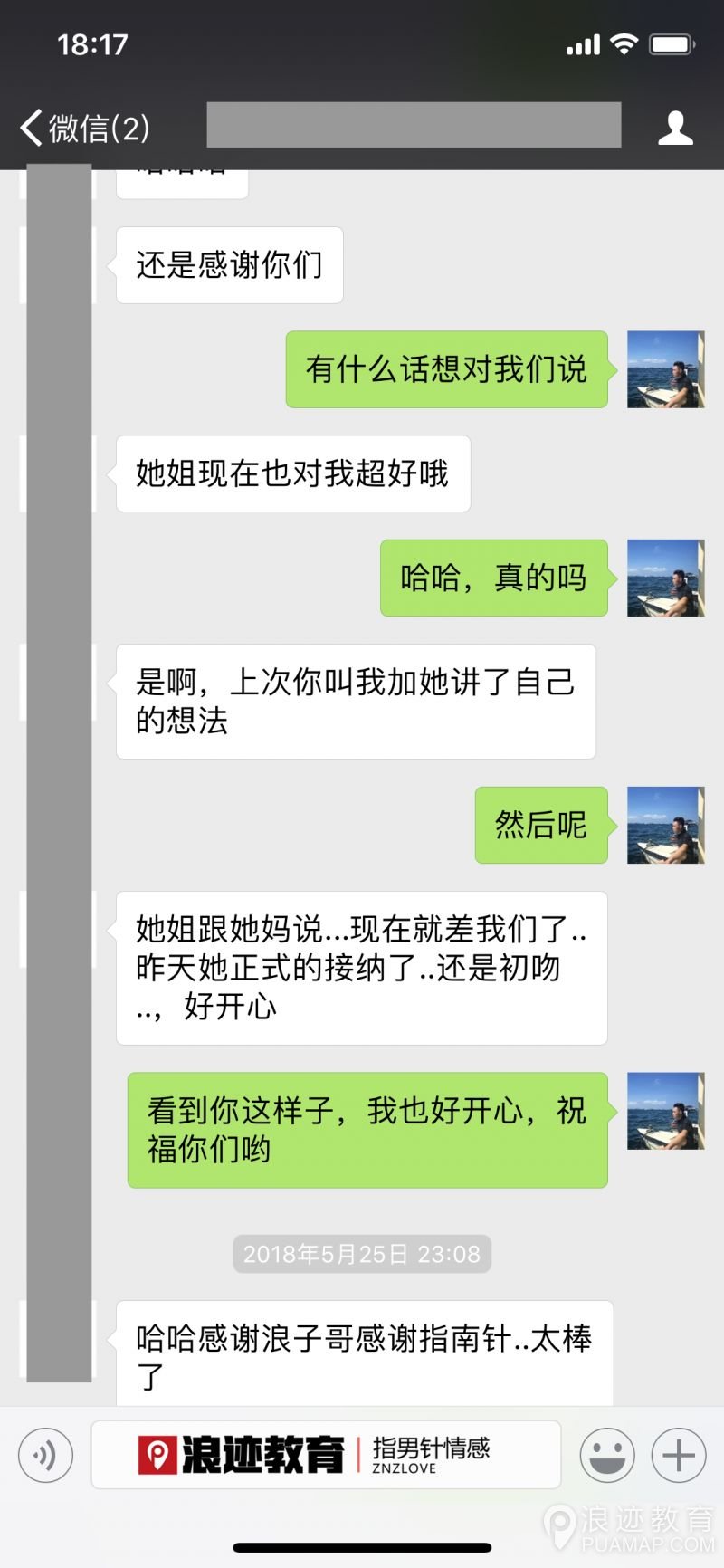Toggle keyboard to voice message mode

44,1455
